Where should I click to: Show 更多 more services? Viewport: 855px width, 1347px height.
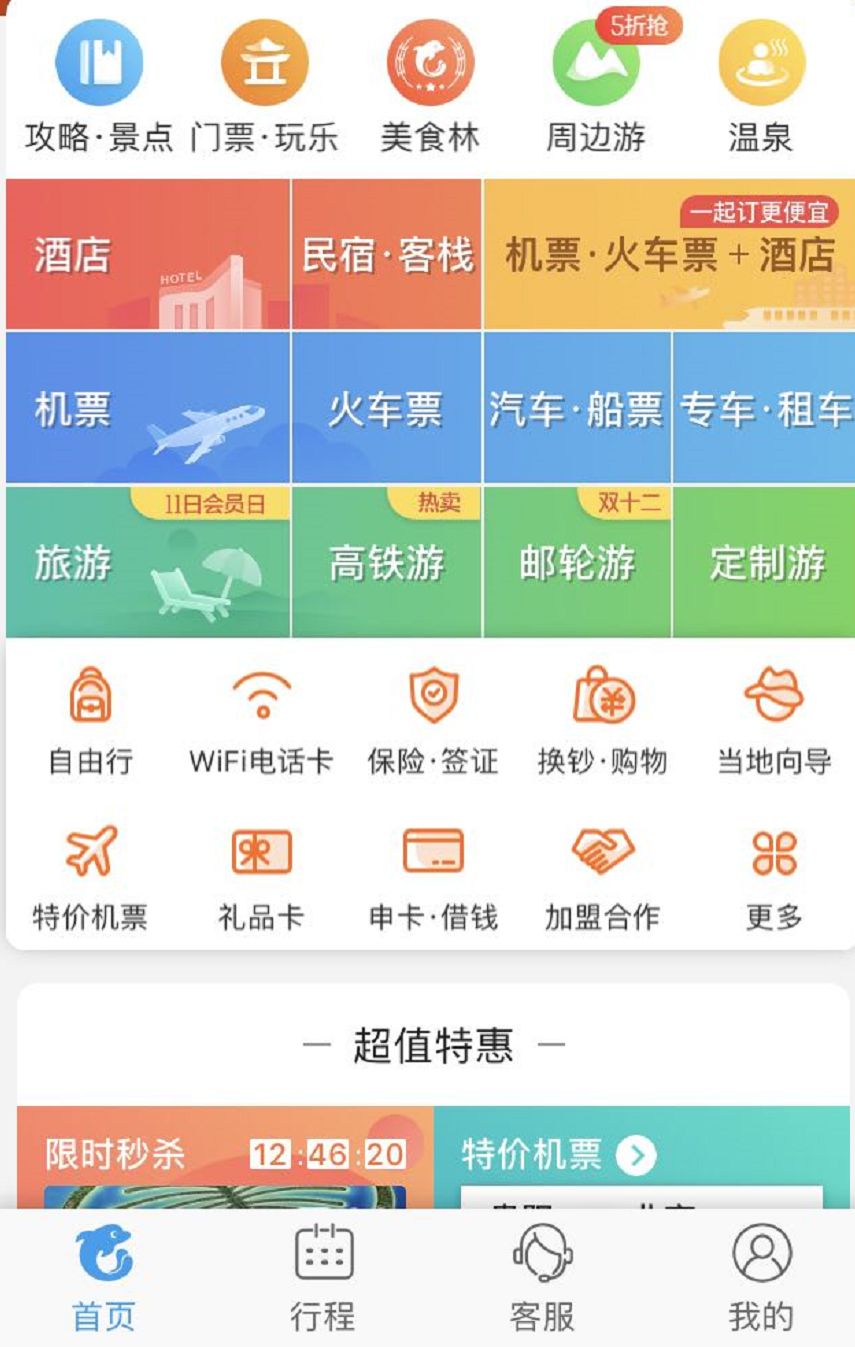point(774,877)
